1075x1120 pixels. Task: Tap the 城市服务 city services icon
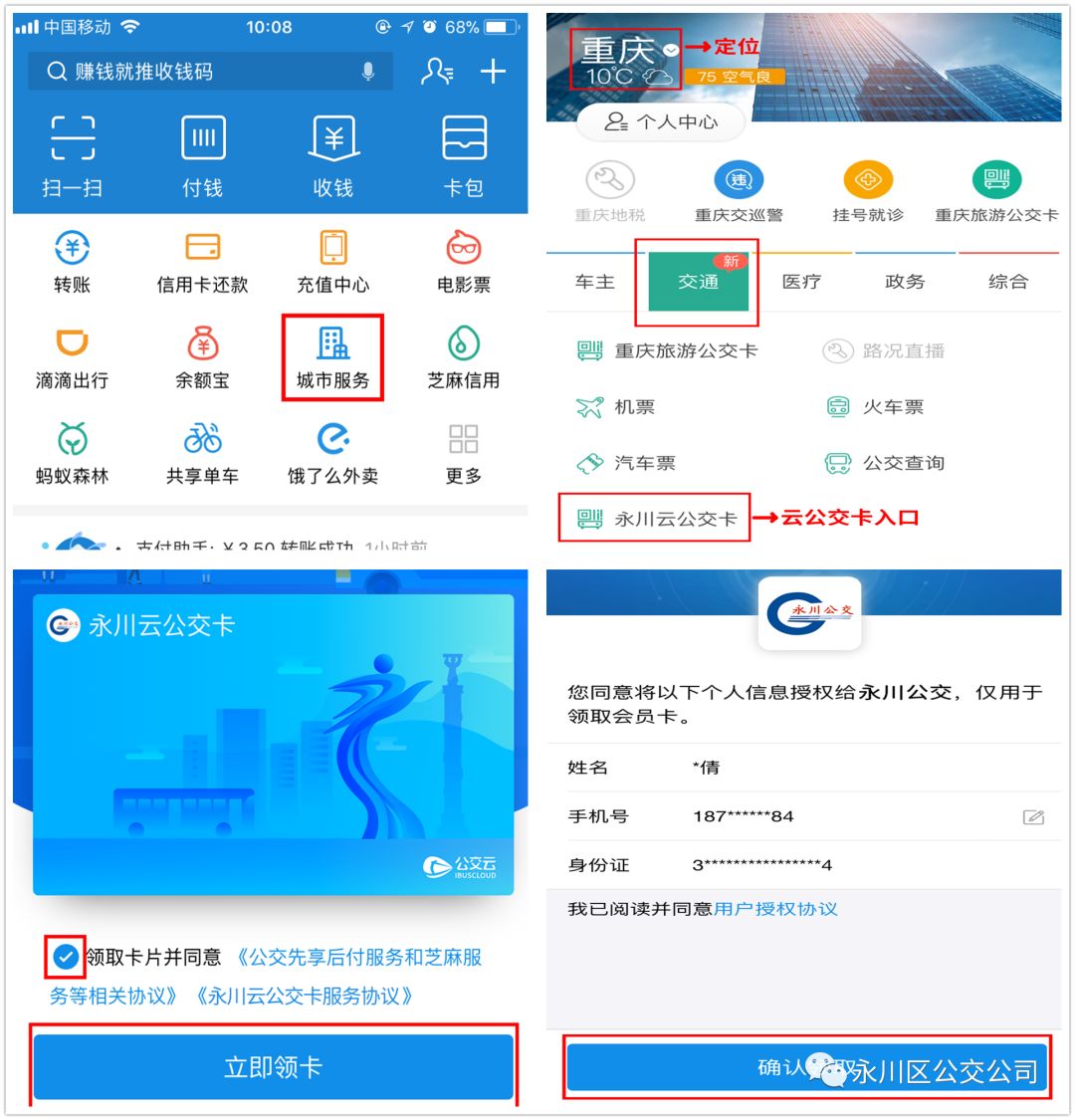tap(333, 356)
